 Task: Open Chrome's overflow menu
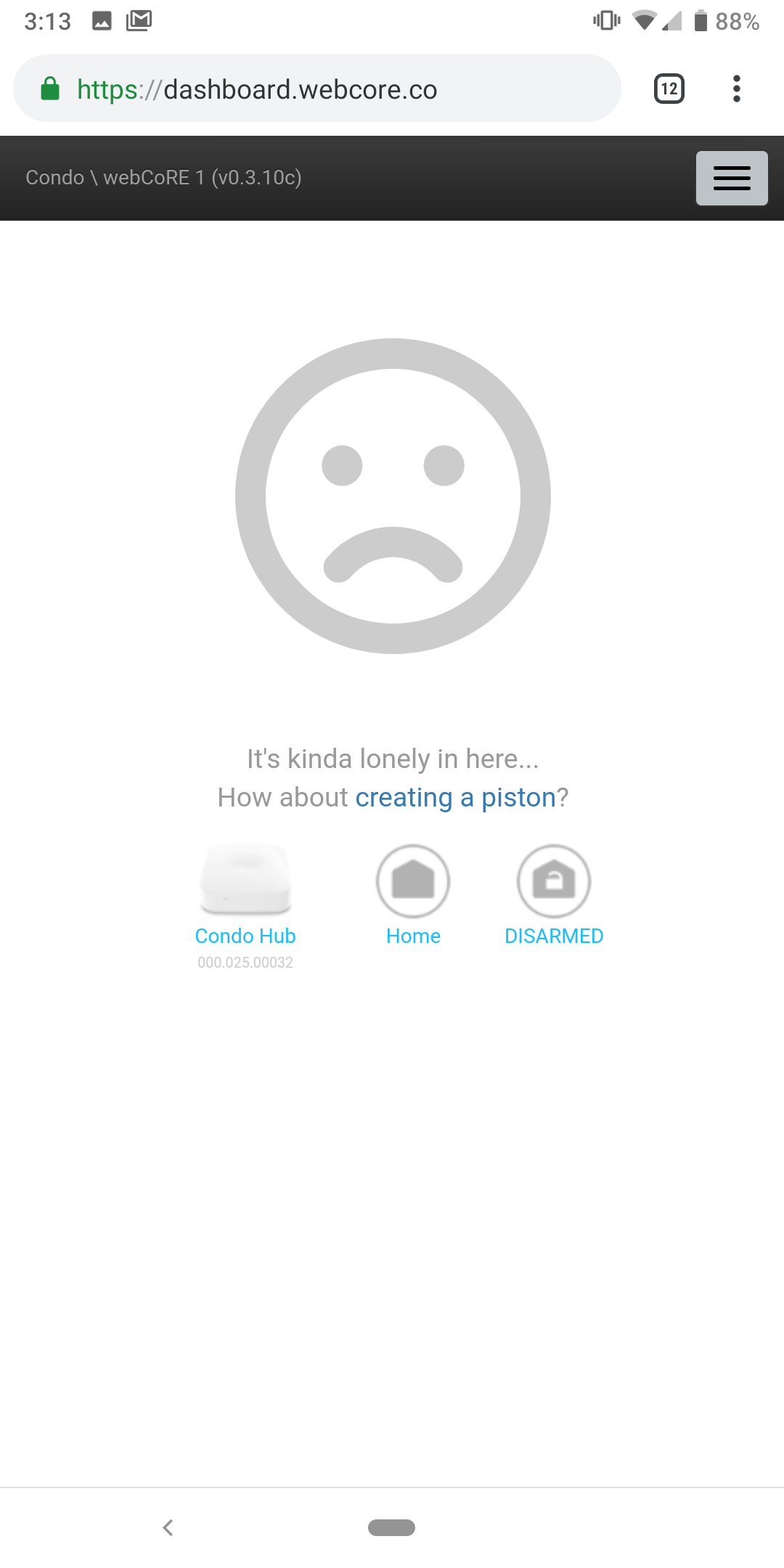(x=737, y=89)
